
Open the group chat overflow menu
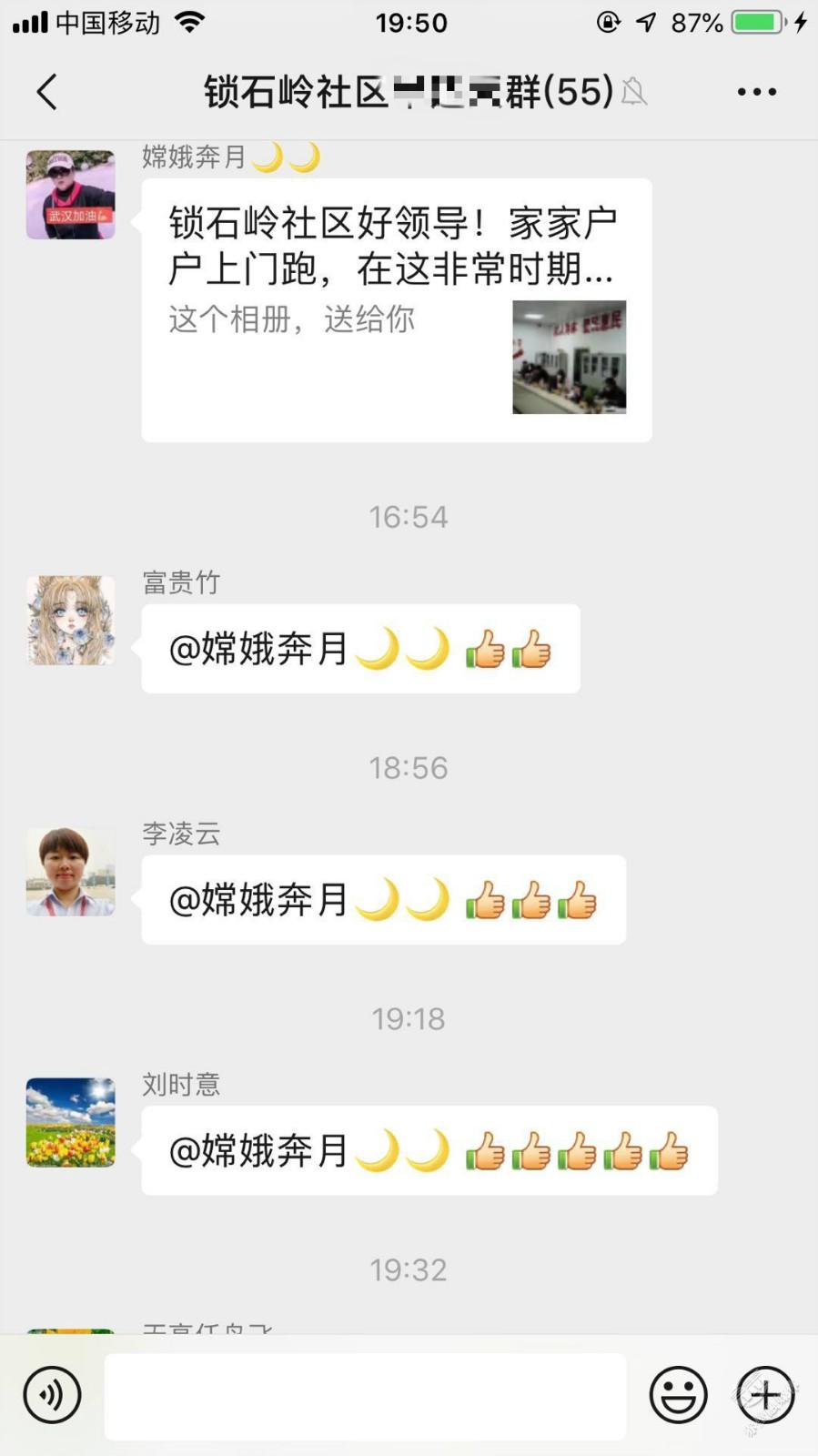tap(756, 92)
